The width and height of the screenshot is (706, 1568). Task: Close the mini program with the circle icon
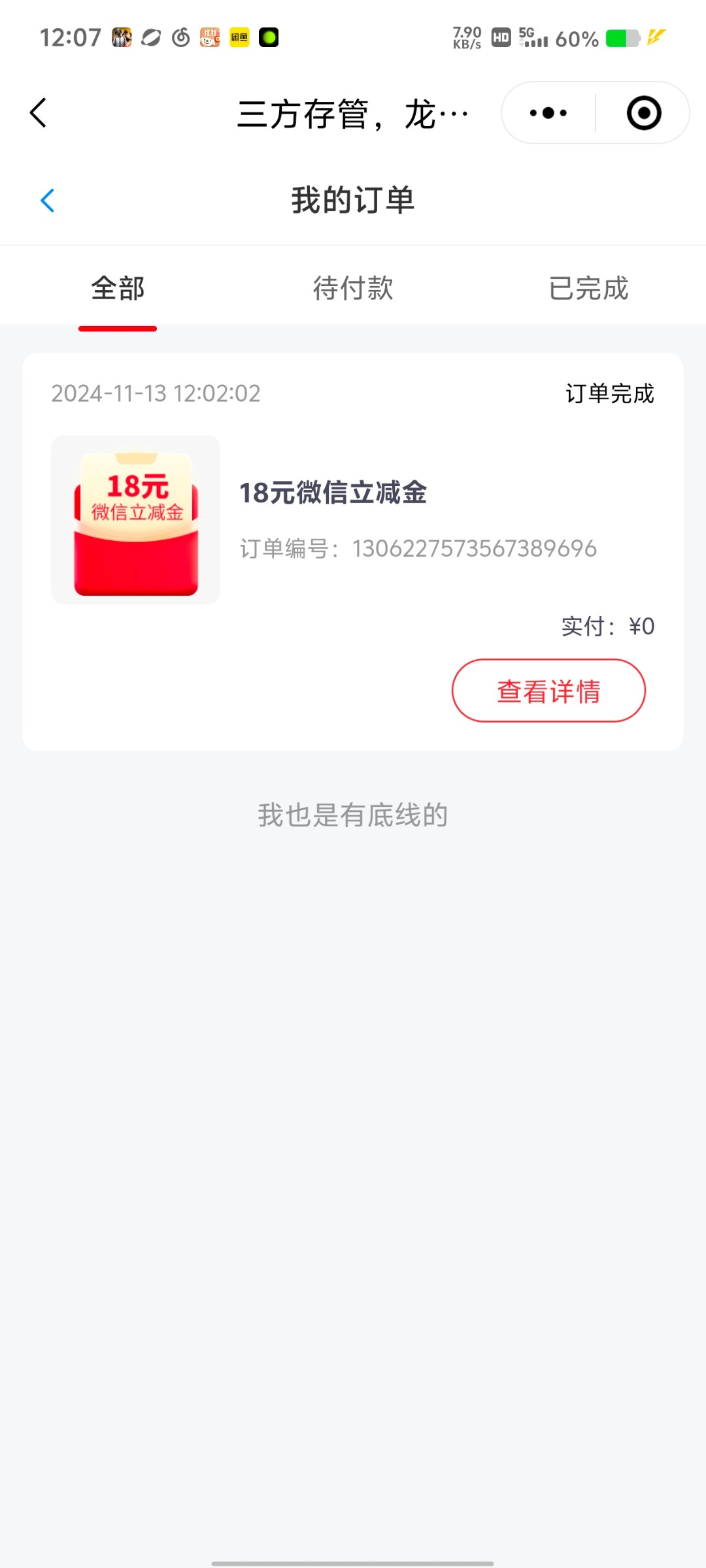pyautogui.click(x=643, y=113)
